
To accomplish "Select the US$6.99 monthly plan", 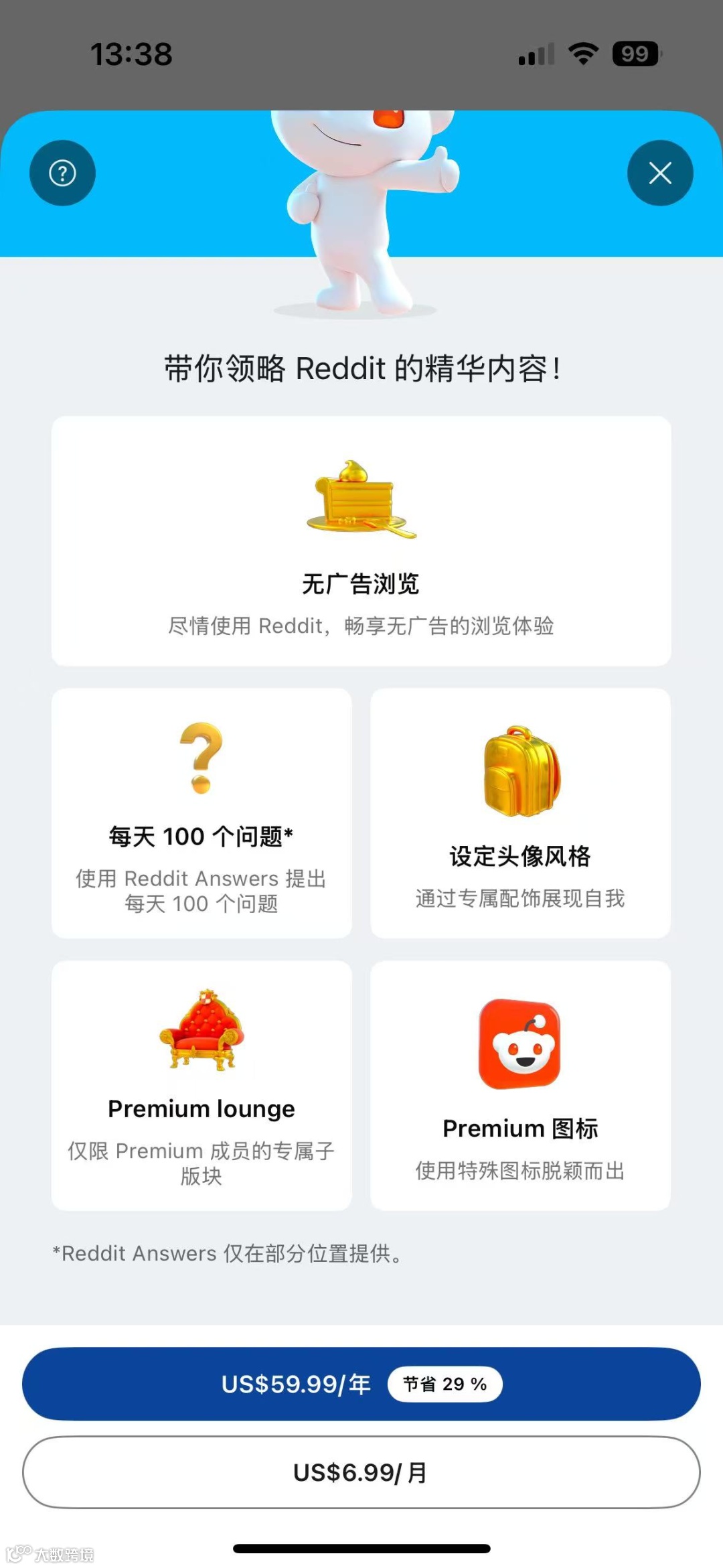I will (361, 1472).
